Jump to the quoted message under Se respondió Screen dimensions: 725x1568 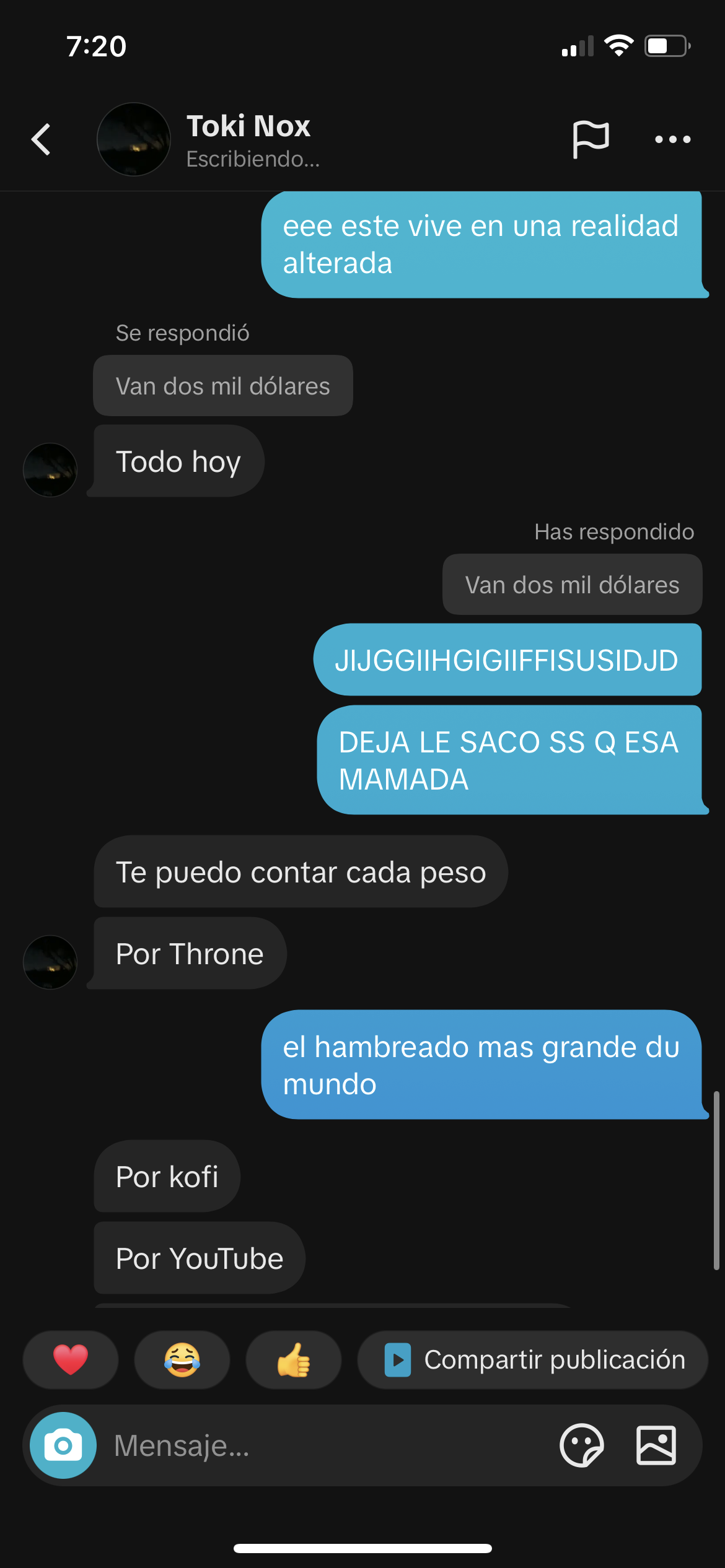pyautogui.click(x=223, y=386)
